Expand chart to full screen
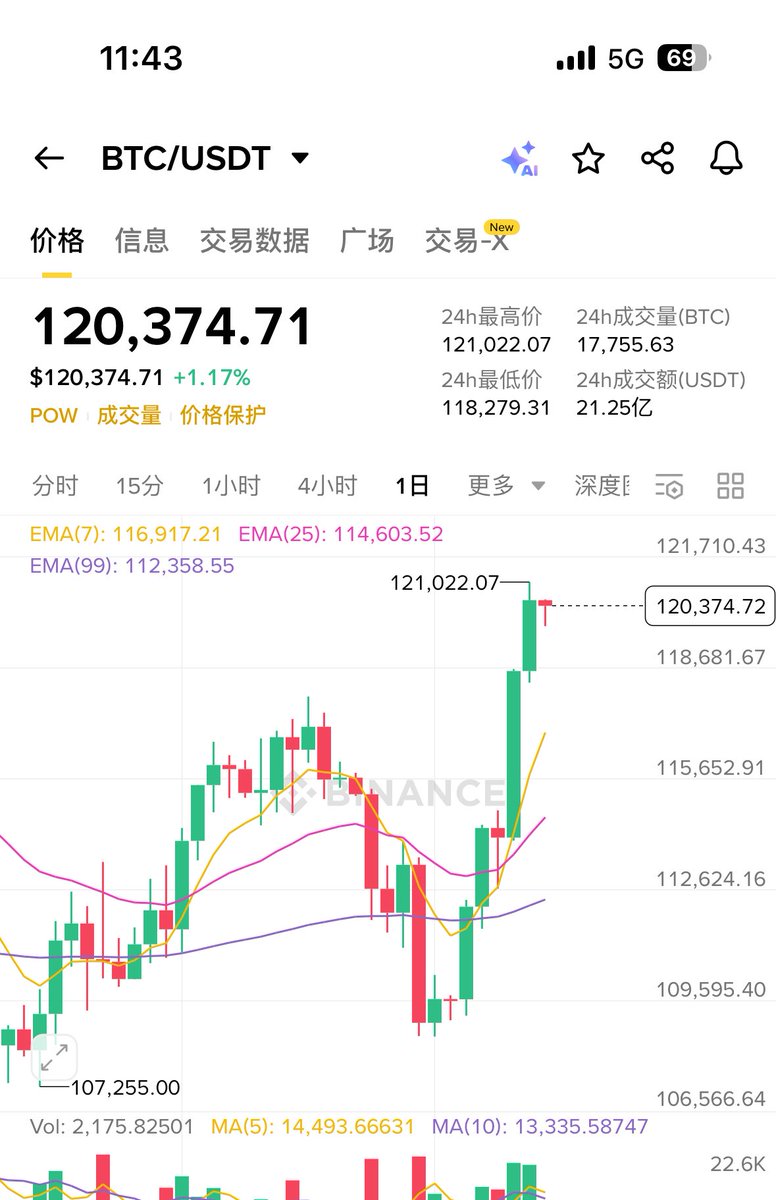This screenshot has width=776, height=1200. 54,1058
